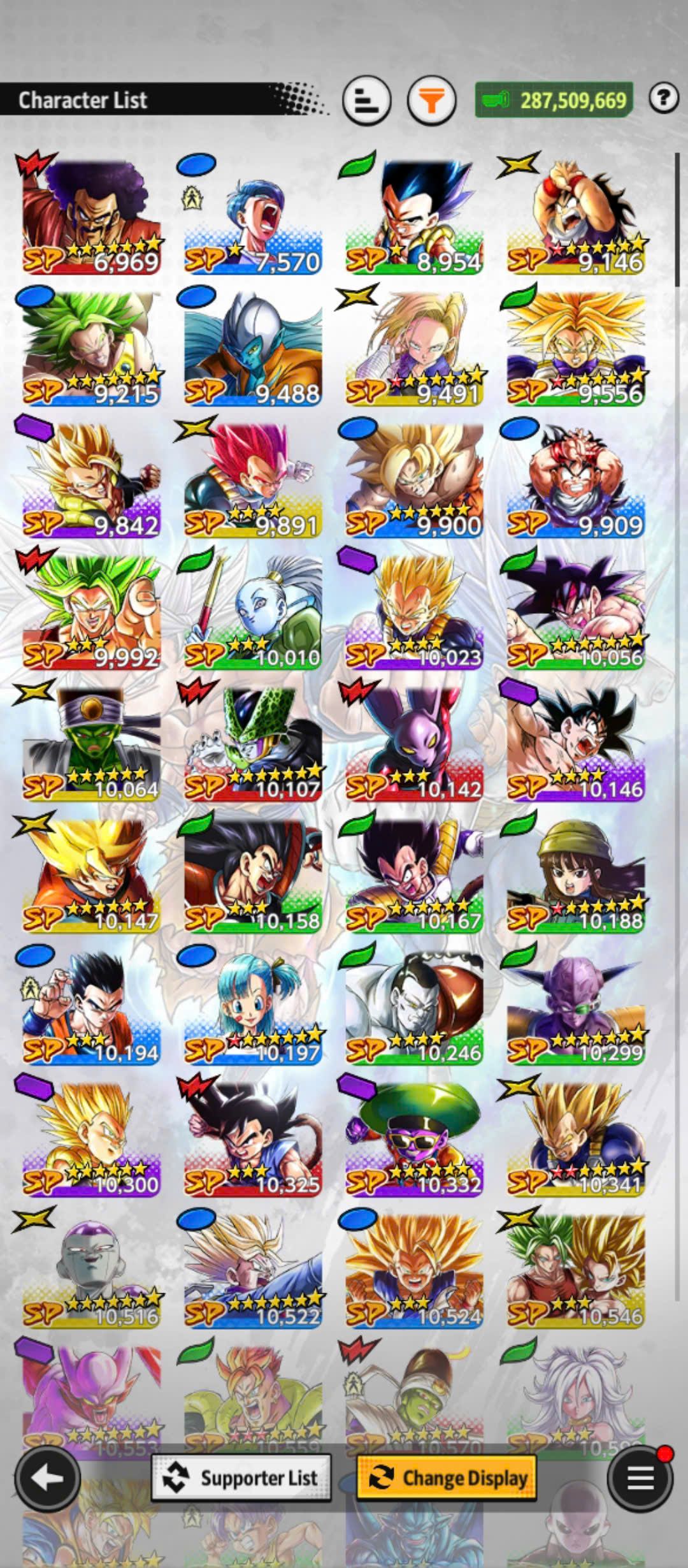This screenshot has height=1568, width=688.
Task: View the character rated 10,188
Action: tap(576, 876)
